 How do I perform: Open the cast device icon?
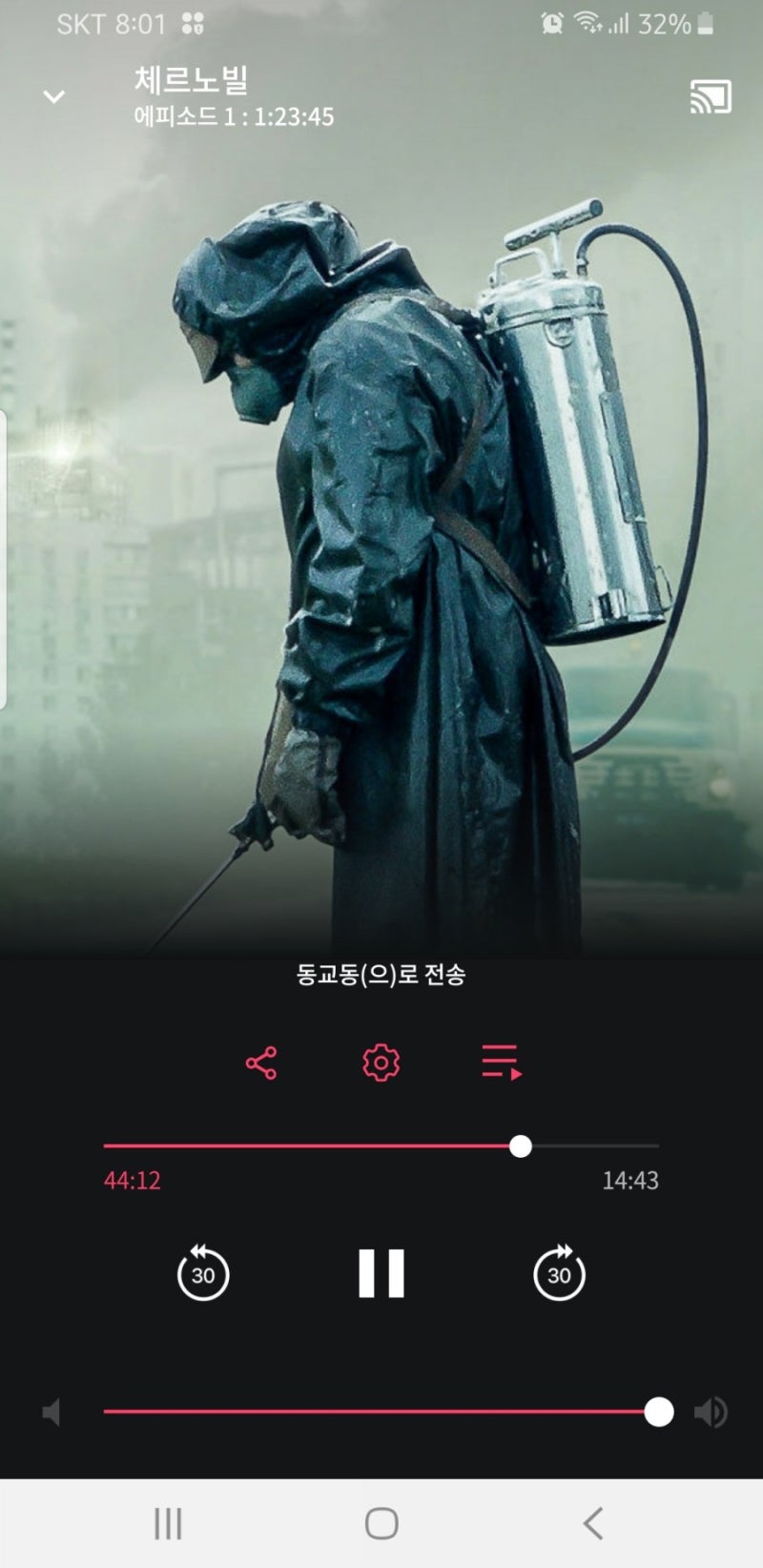pyautogui.click(x=711, y=96)
